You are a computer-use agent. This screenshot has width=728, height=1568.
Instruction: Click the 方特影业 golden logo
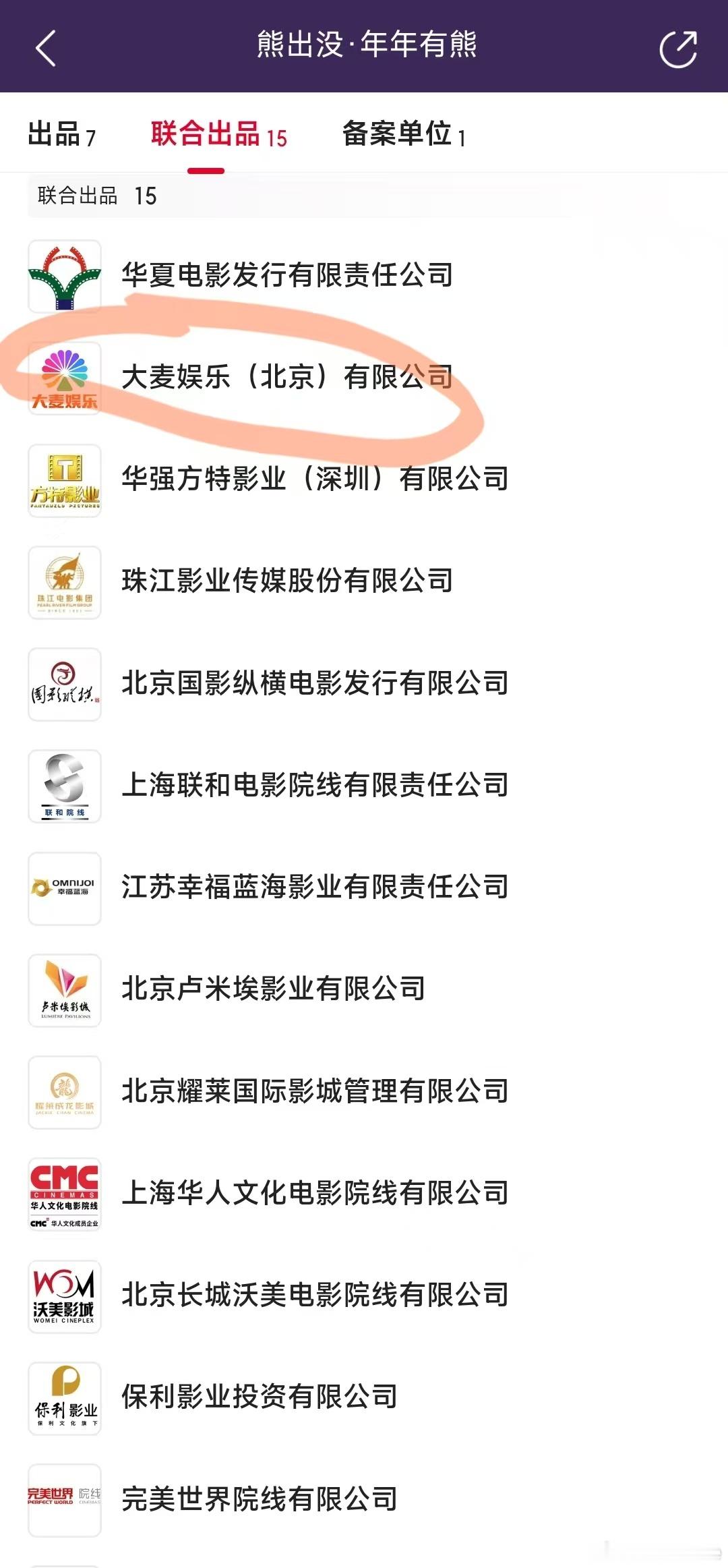(65, 480)
